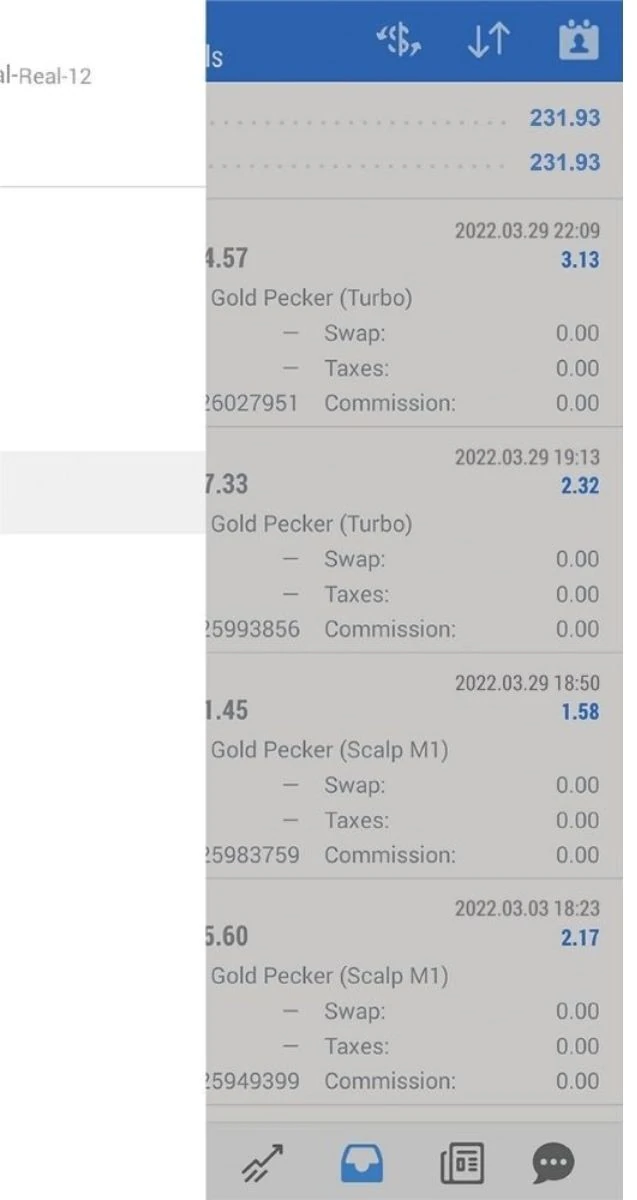Select the highlighted drawer menu row
Screen dimensions: 637x1200
pyautogui.click(x=103, y=492)
